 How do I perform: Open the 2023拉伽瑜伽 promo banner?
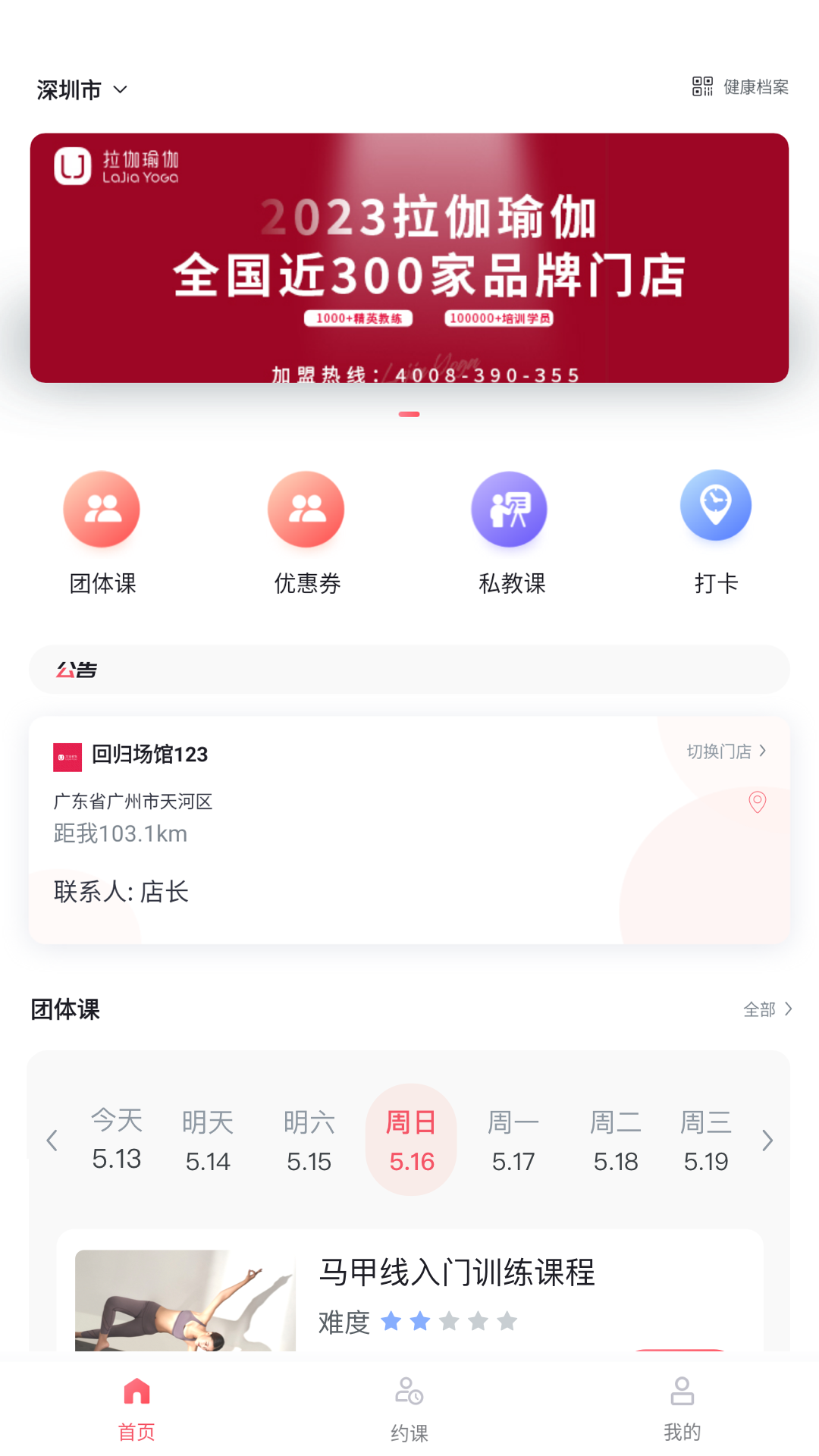pyautogui.click(x=409, y=258)
